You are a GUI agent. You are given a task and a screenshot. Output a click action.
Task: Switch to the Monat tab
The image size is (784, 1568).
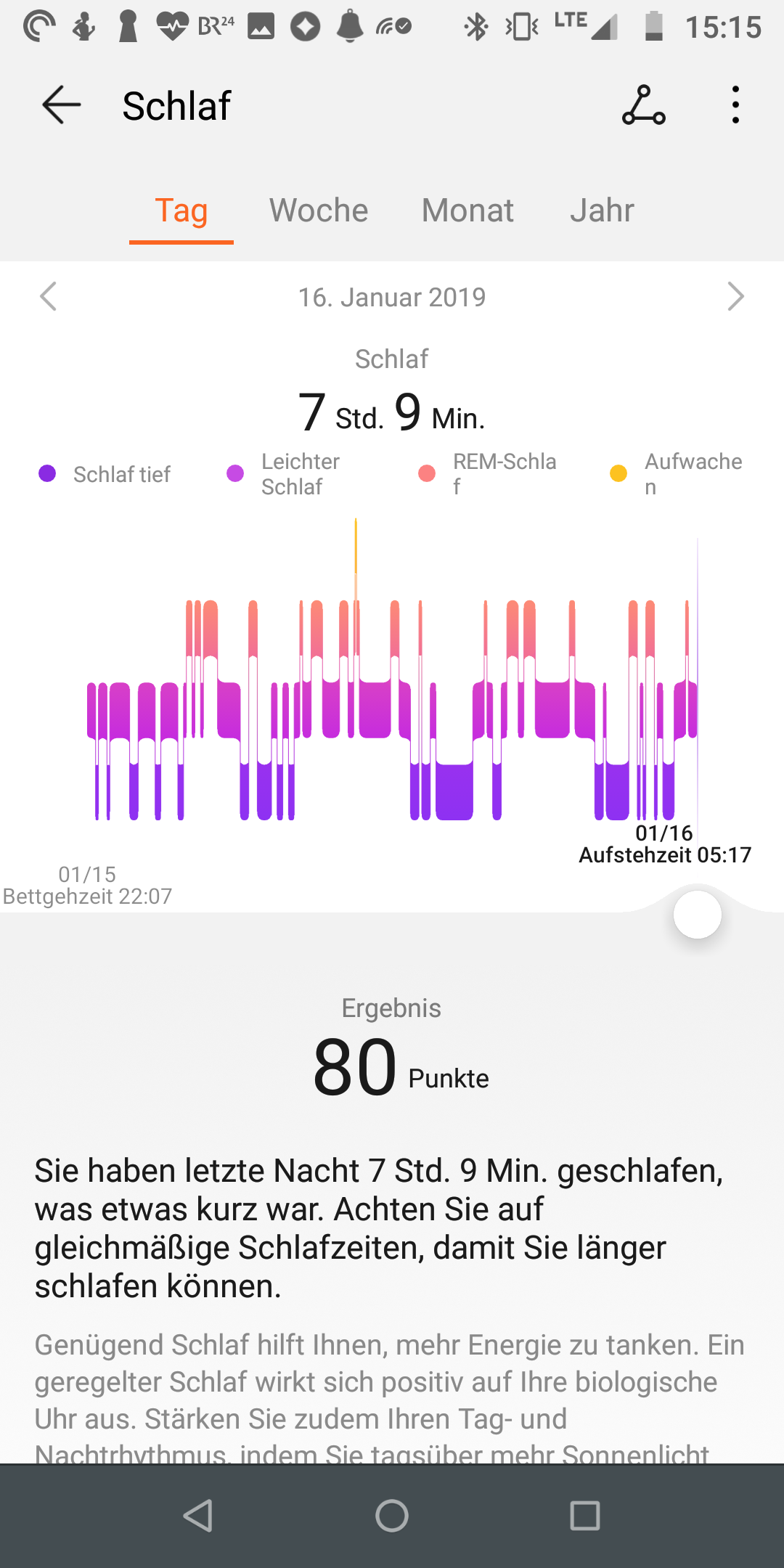[467, 211]
